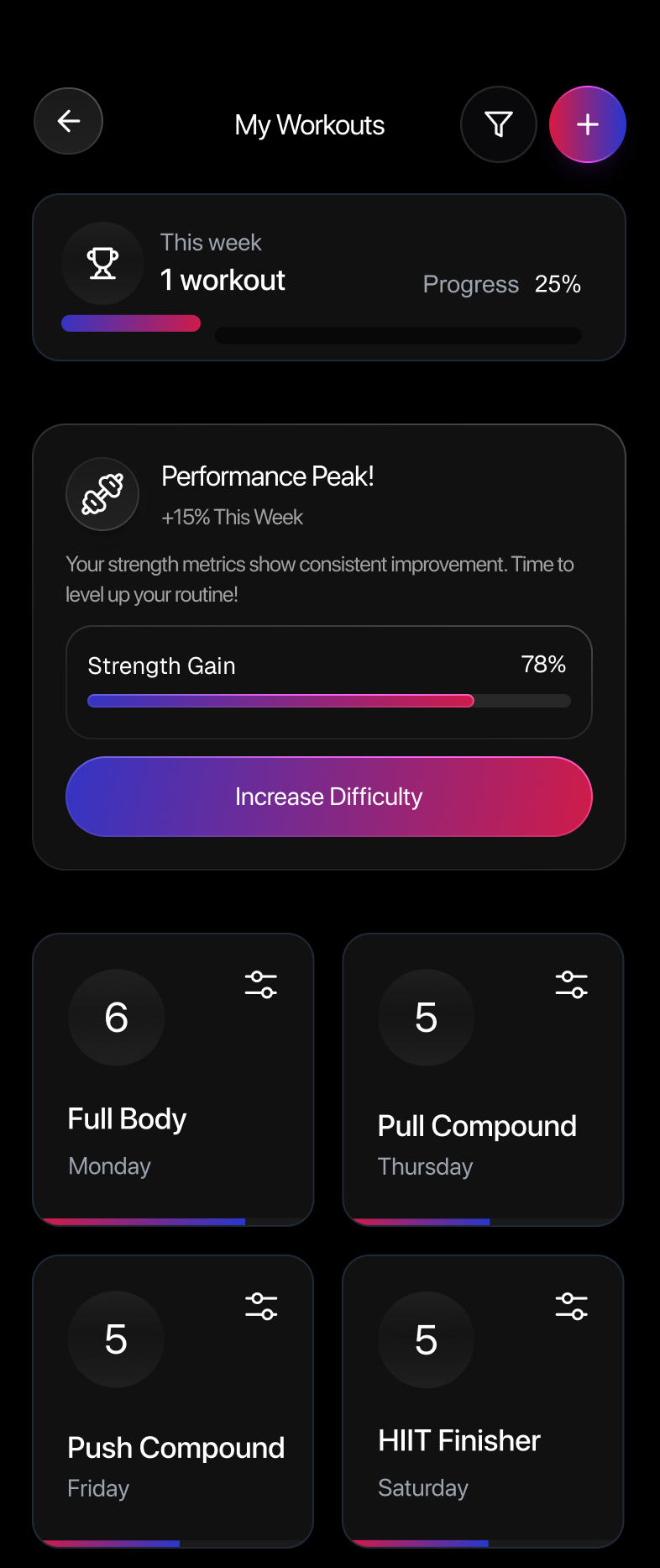Screen dimensions: 660x1568
Task: Open settings sliders on the Full Body card
Action: coord(260,984)
